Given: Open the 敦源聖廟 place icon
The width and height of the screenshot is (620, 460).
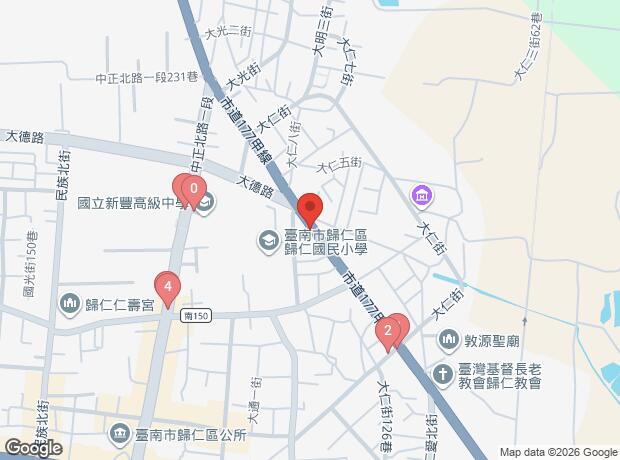Looking at the screenshot, I should pos(447,340).
